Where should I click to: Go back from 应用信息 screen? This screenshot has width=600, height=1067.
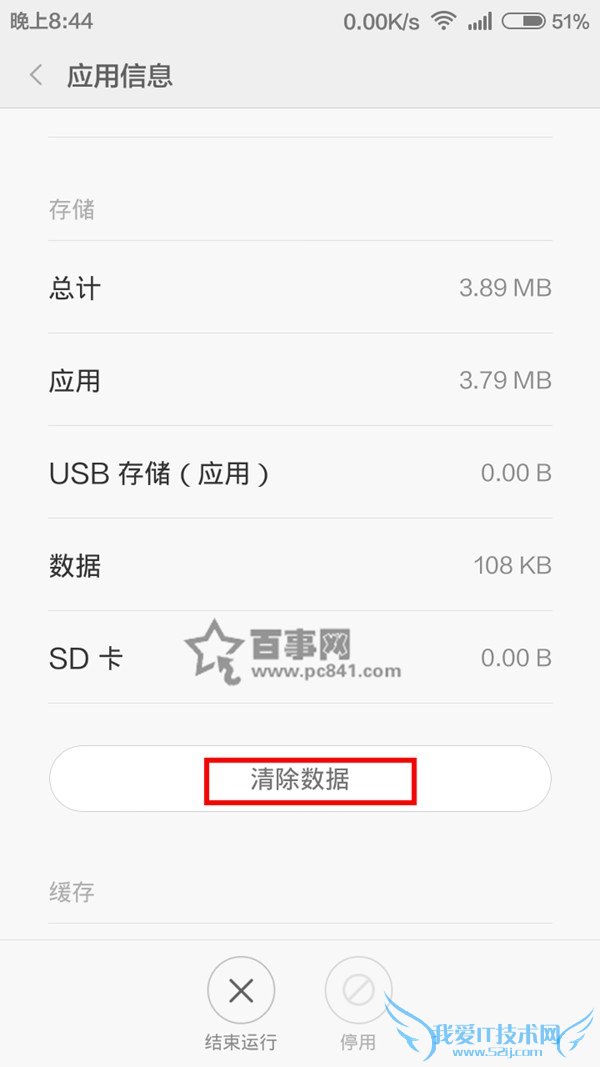coord(37,75)
